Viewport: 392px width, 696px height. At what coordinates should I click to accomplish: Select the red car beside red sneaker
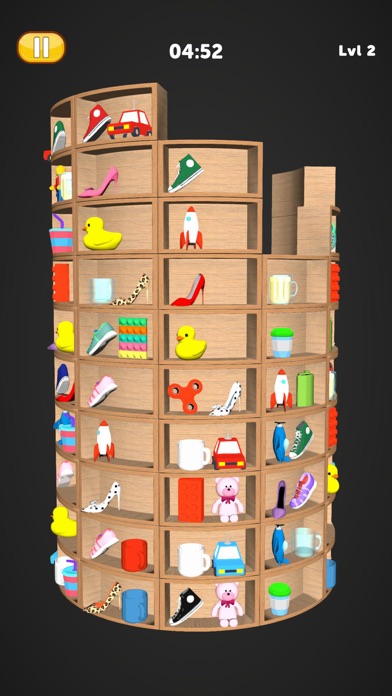[x=130, y=124]
